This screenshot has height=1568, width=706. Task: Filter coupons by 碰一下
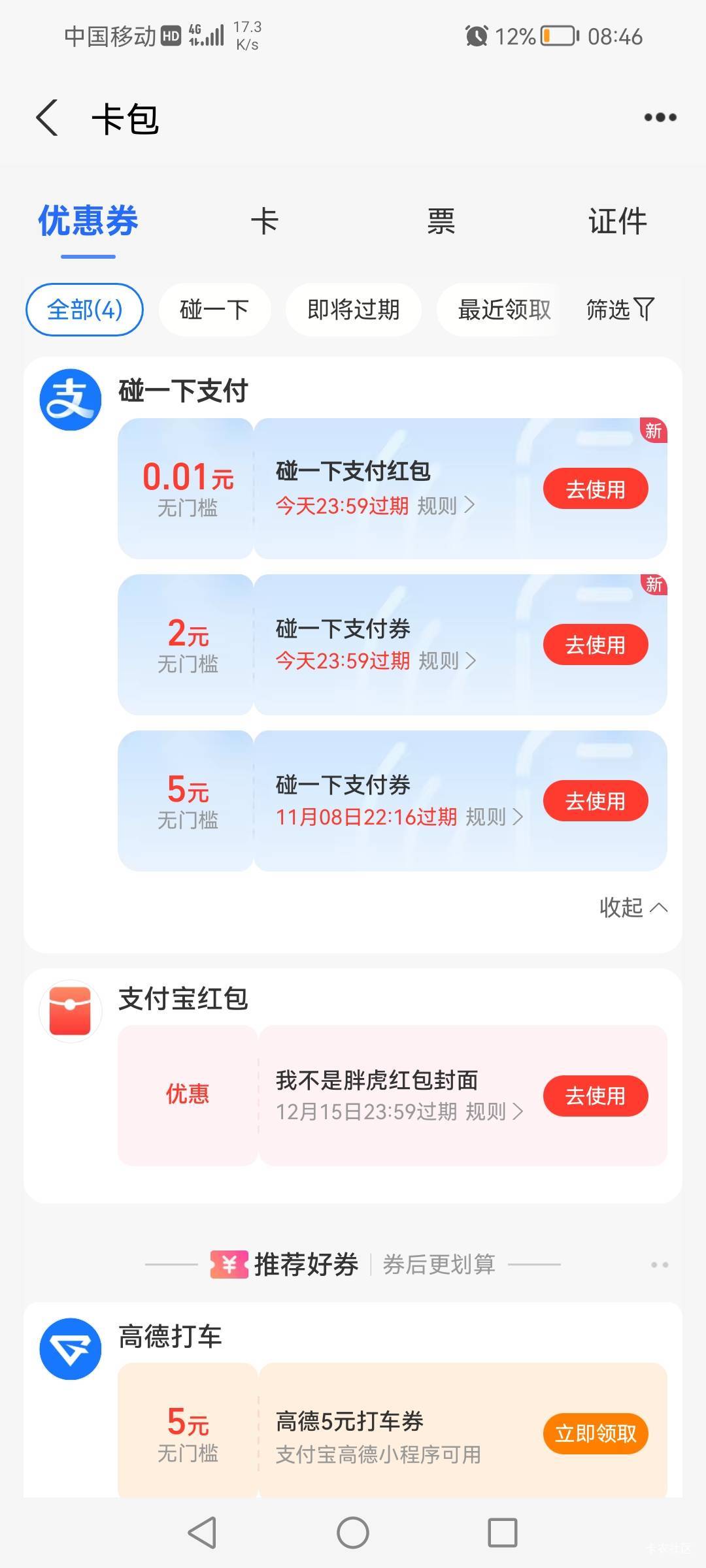pyautogui.click(x=214, y=310)
